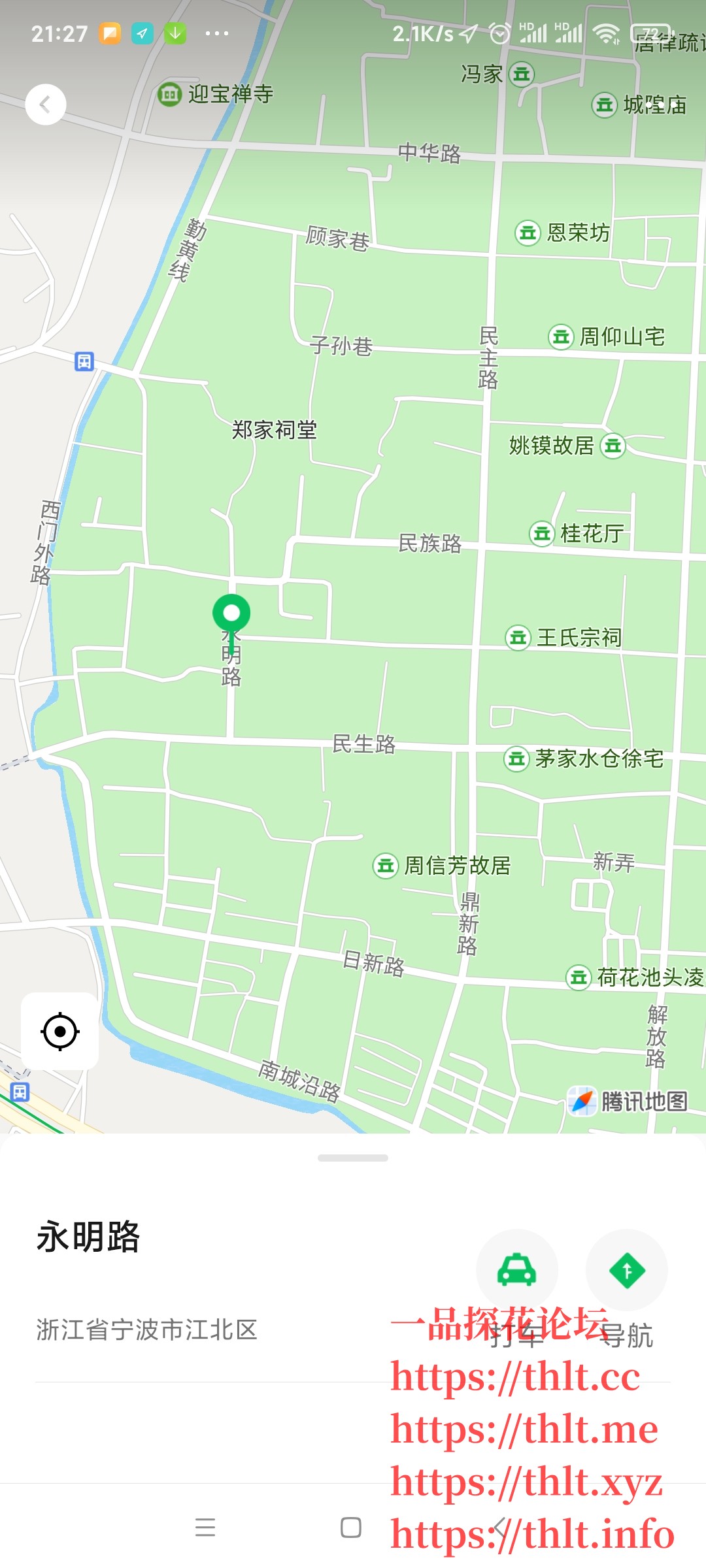Image resolution: width=706 pixels, height=1568 pixels.
Task: Open the 周信芳故居 residence icon
Action: point(386,865)
